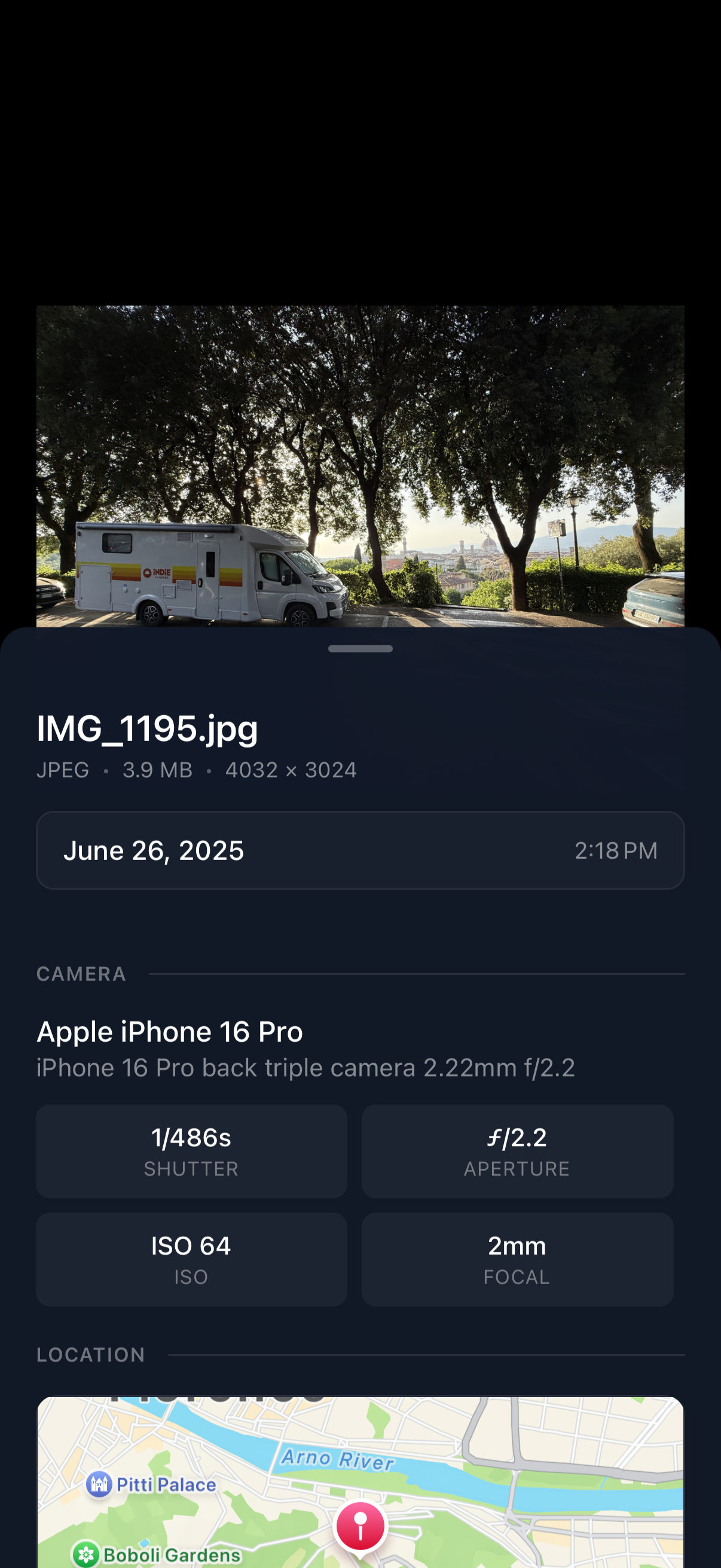Switch to the CAMERA section
The height and width of the screenshot is (1568, 721).
click(81, 974)
